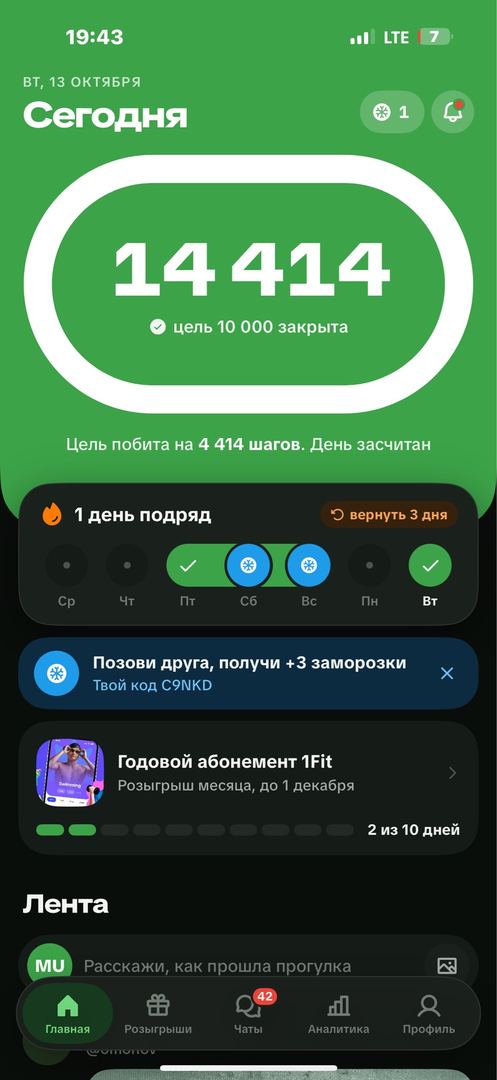
Task: Tap the step counter ring
Action: 248,284
